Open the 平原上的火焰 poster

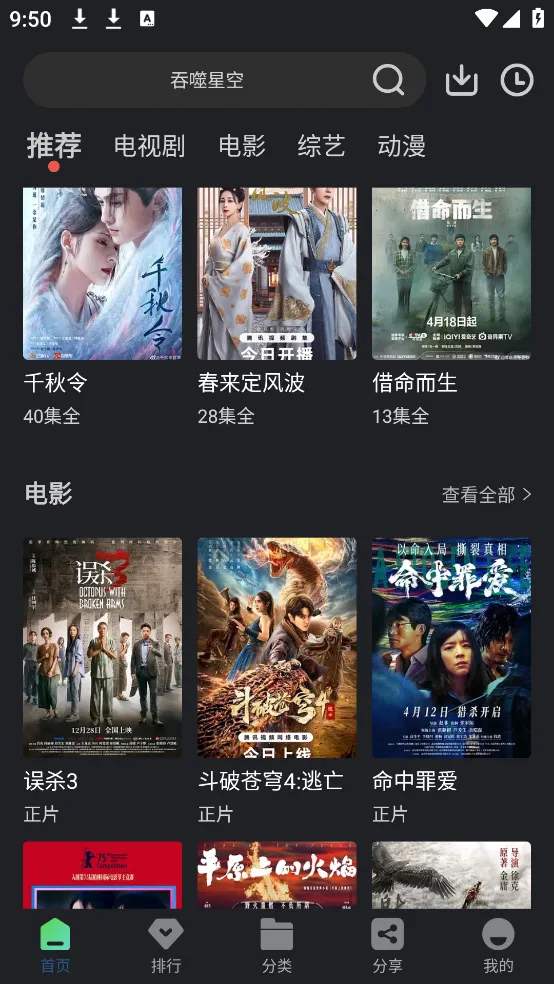pyautogui.click(x=277, y=875)
